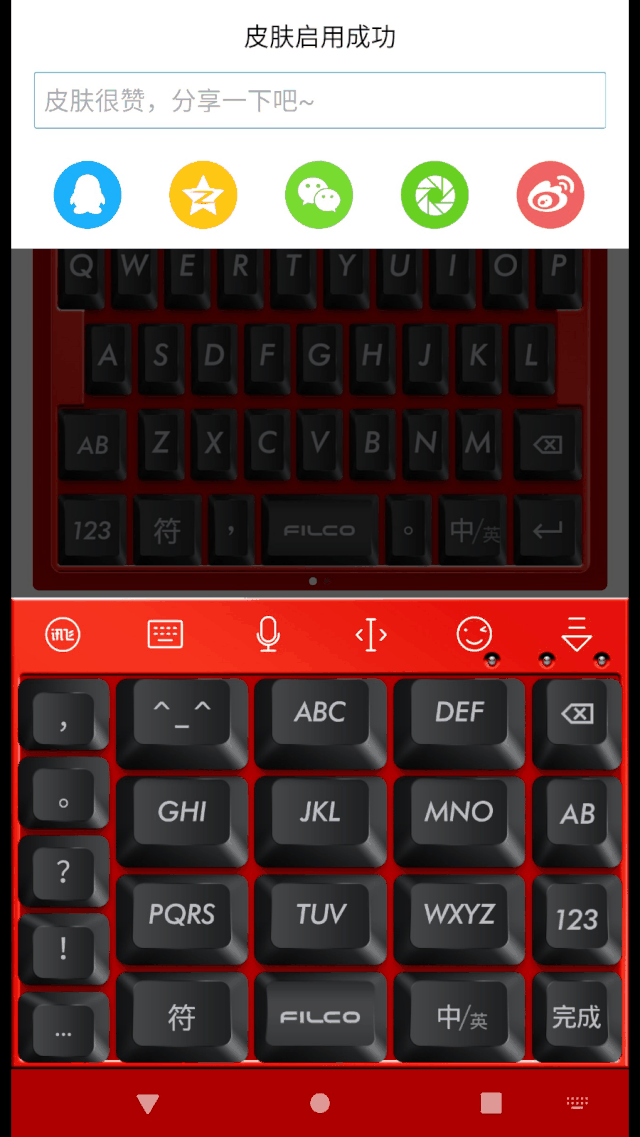This screenshot has height=1137, width=640.
Task: Toggle 中/英 language key
Action: [x=460, y=1017]
